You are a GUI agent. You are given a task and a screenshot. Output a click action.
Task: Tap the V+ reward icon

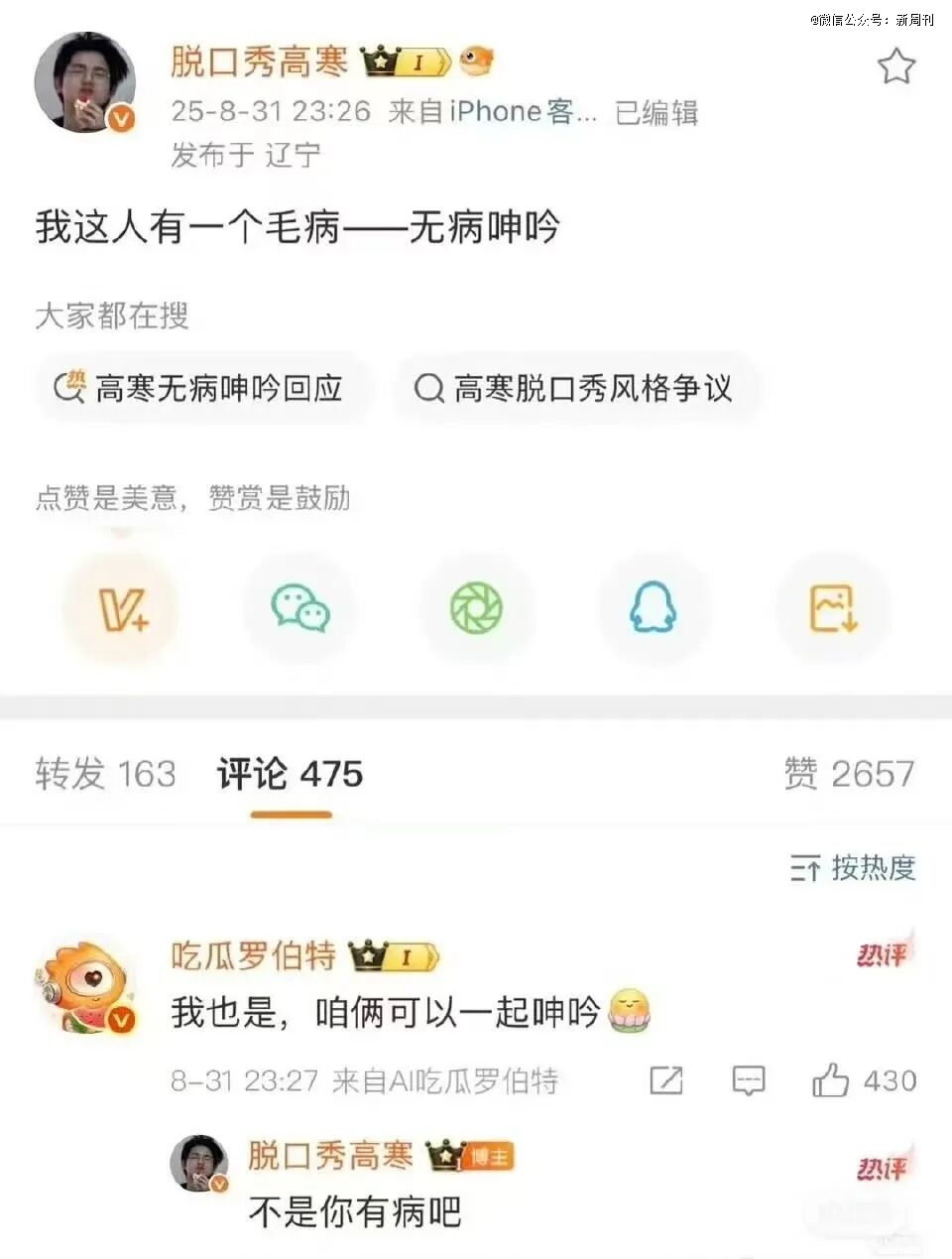tap(122, 608)
